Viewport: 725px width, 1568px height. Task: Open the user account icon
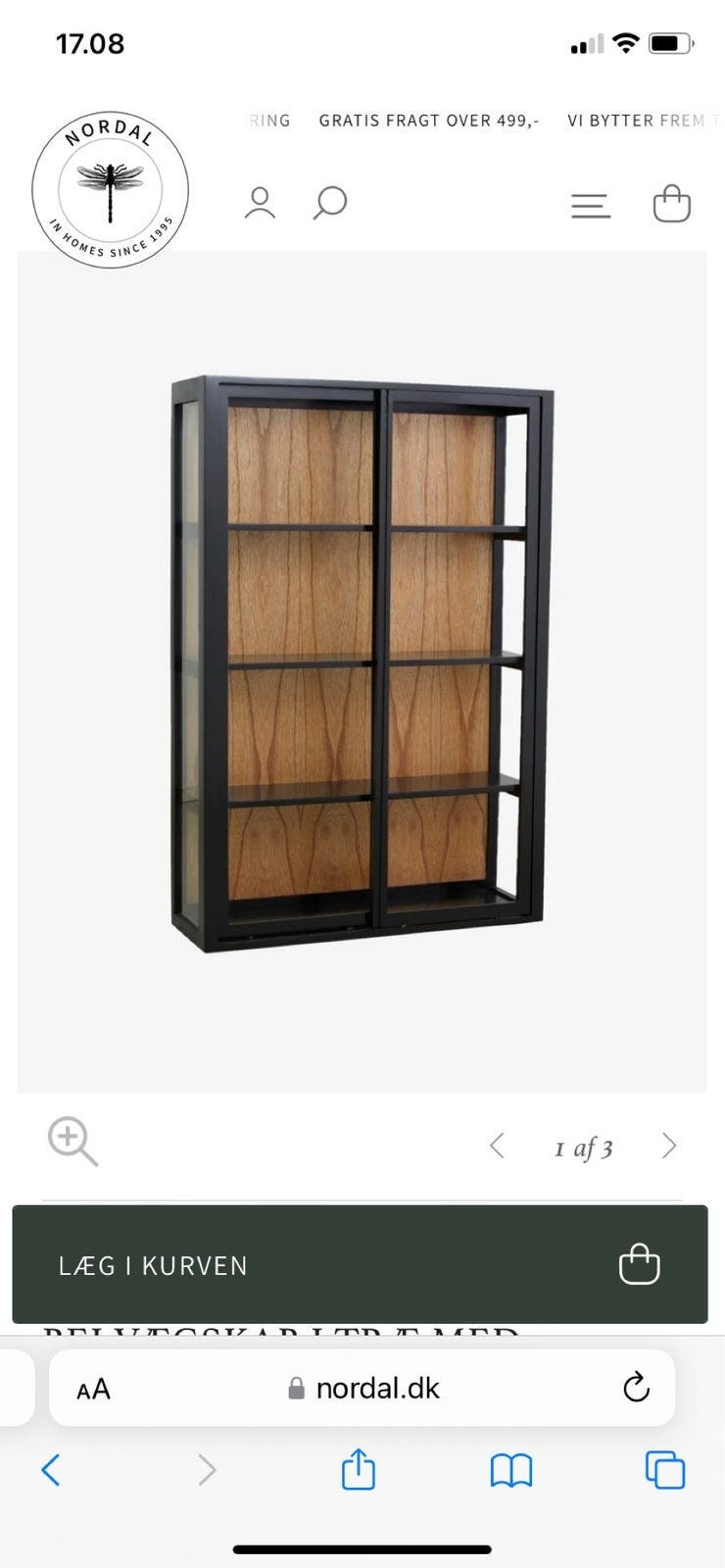260,203
